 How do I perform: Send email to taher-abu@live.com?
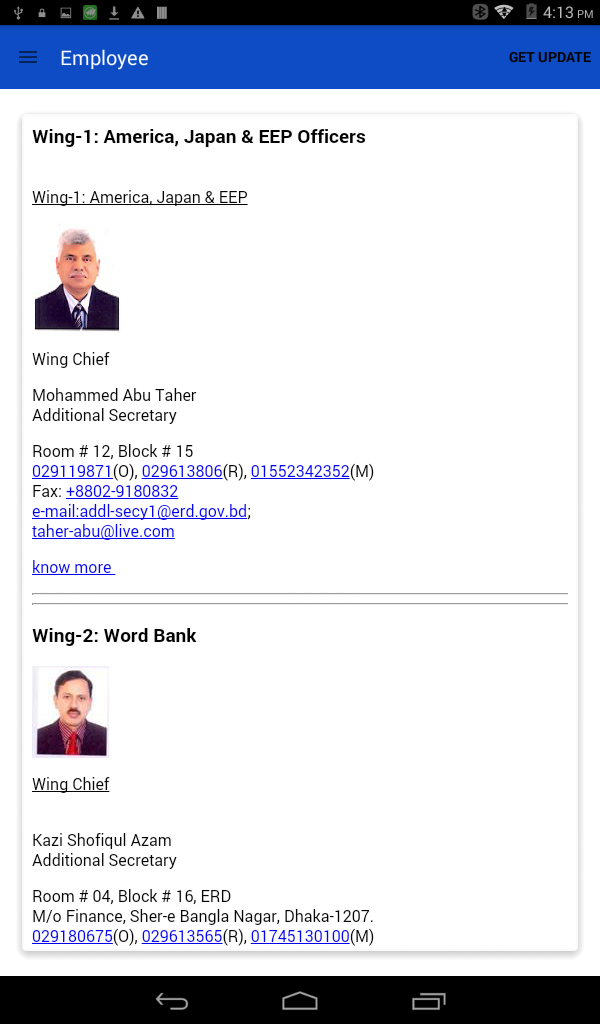pyautogui.click(x=103, y=532)
